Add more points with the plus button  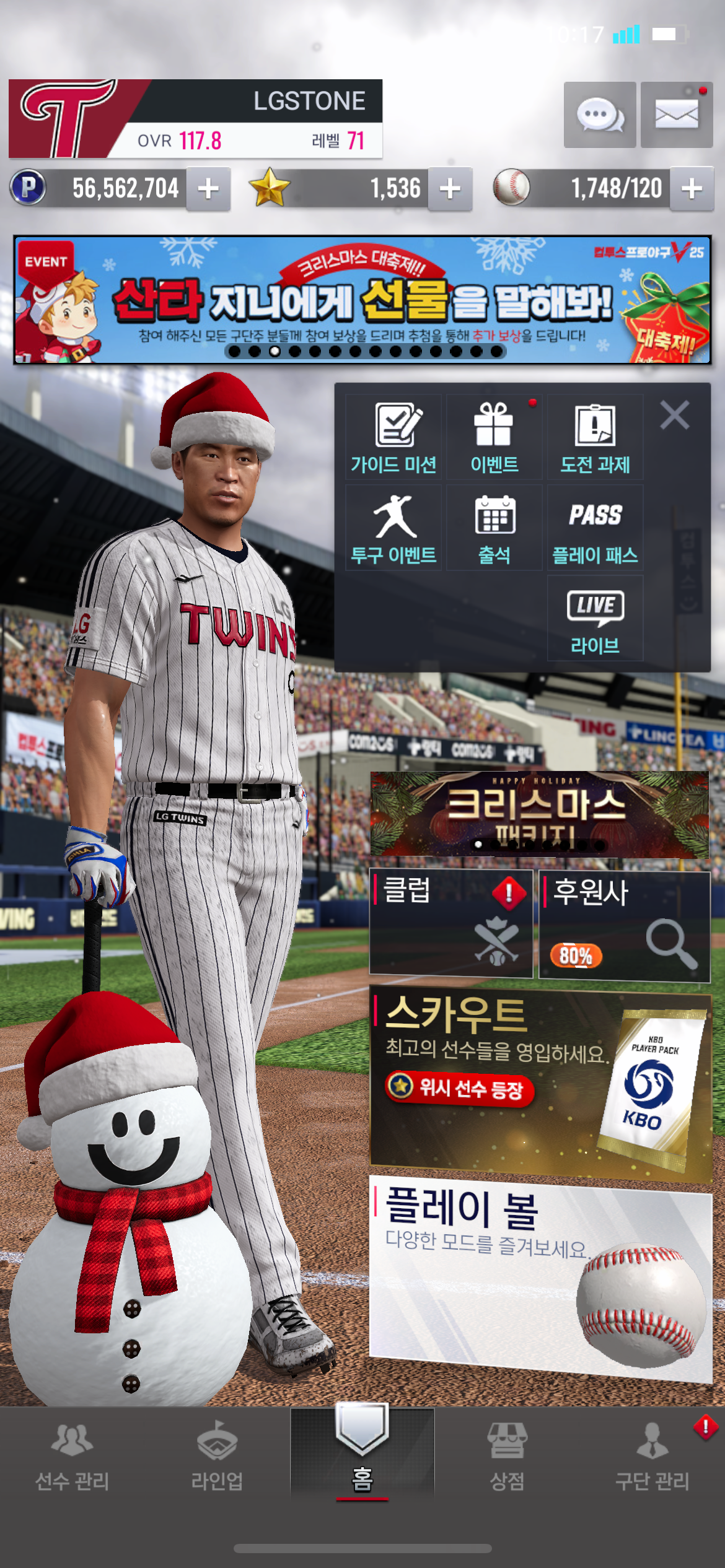(208, 189)
